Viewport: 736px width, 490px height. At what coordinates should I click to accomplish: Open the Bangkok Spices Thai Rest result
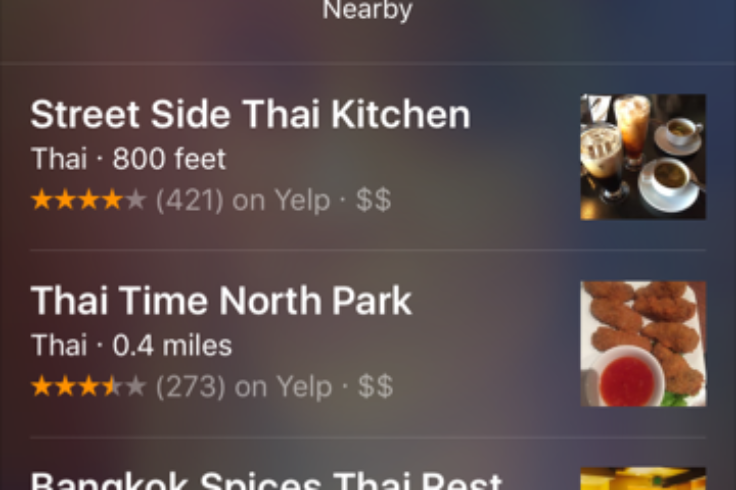267,478
